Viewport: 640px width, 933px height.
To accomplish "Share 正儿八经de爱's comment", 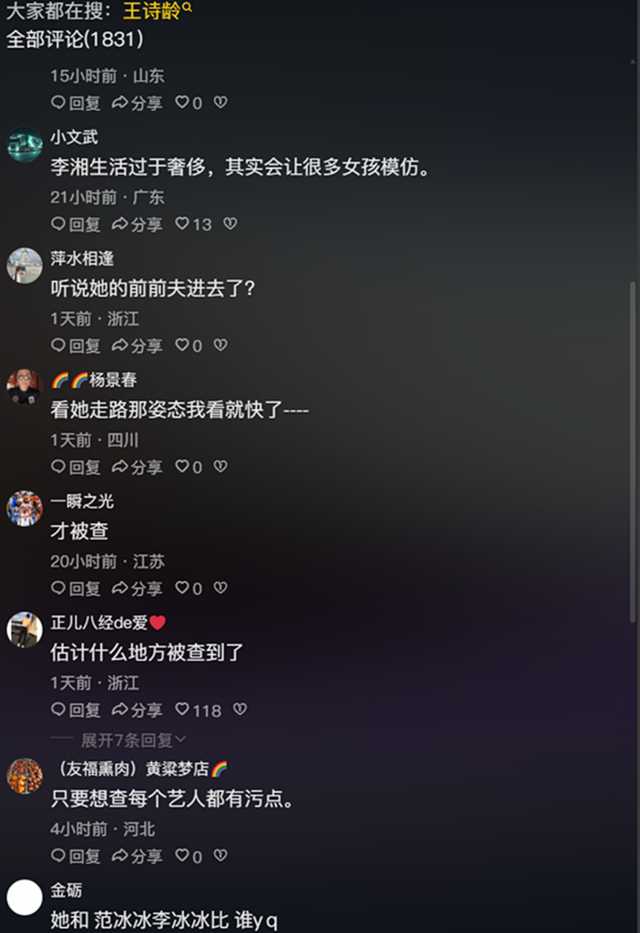I will (x=137, y=710).
